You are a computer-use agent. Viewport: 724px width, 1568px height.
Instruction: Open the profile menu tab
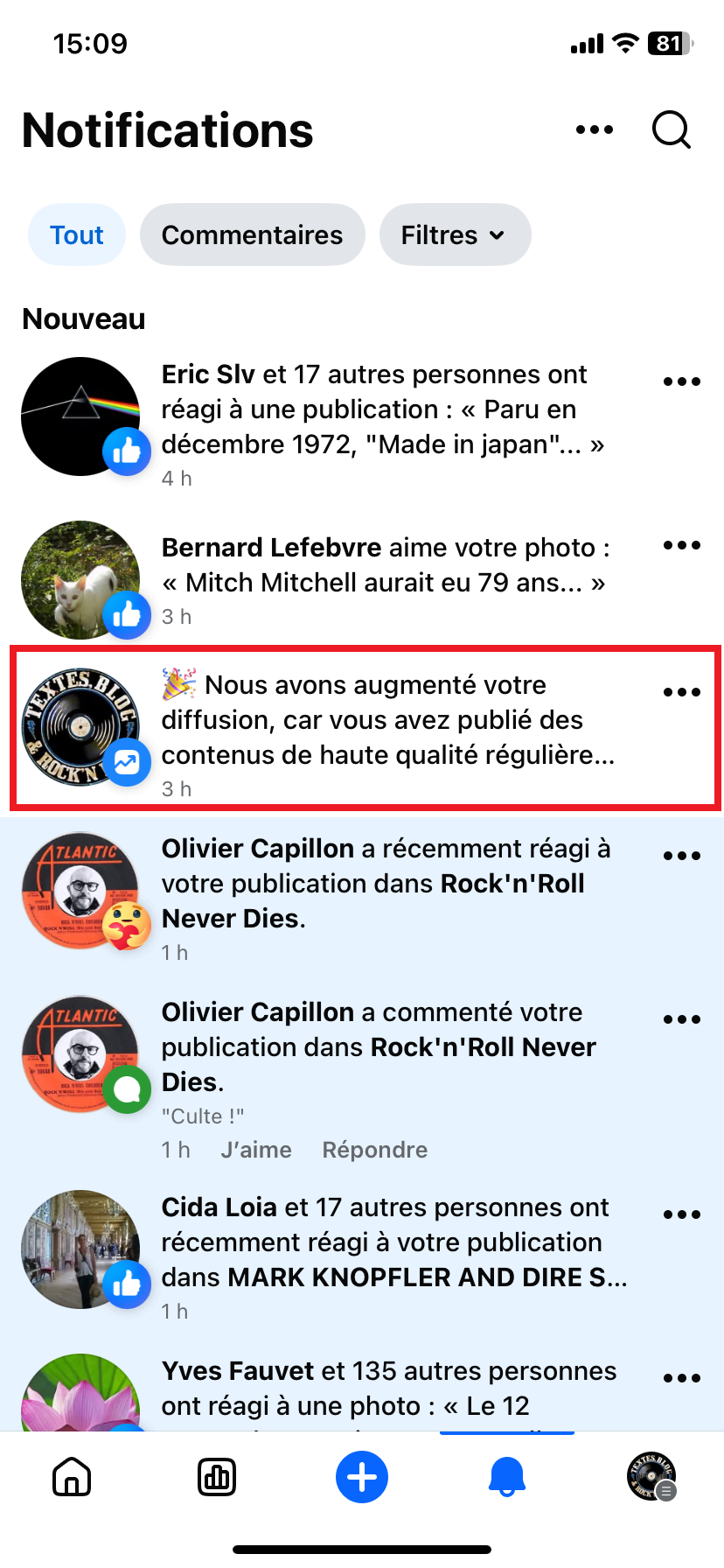pyautogui.click(x=652, y=1477)
